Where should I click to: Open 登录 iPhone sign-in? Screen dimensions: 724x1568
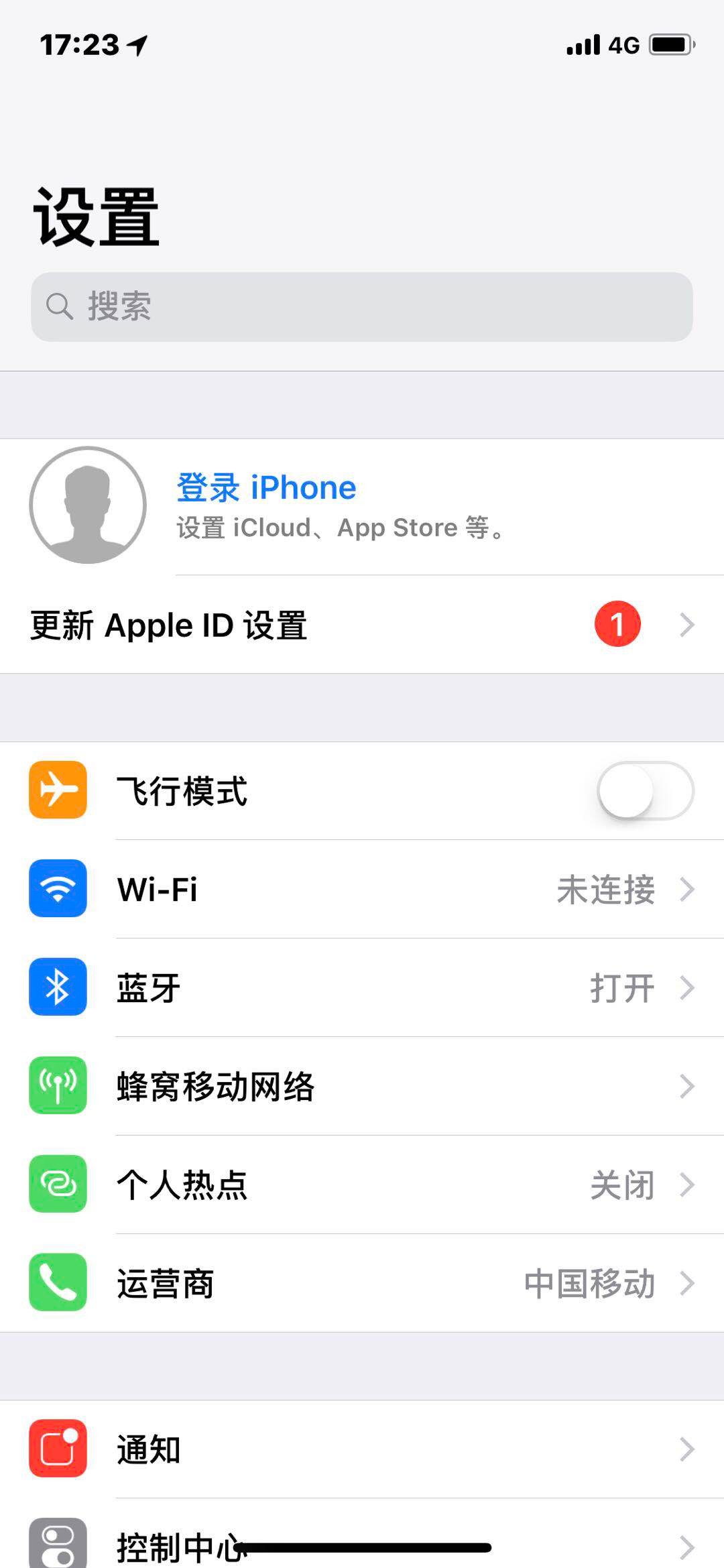click(362, 506)
